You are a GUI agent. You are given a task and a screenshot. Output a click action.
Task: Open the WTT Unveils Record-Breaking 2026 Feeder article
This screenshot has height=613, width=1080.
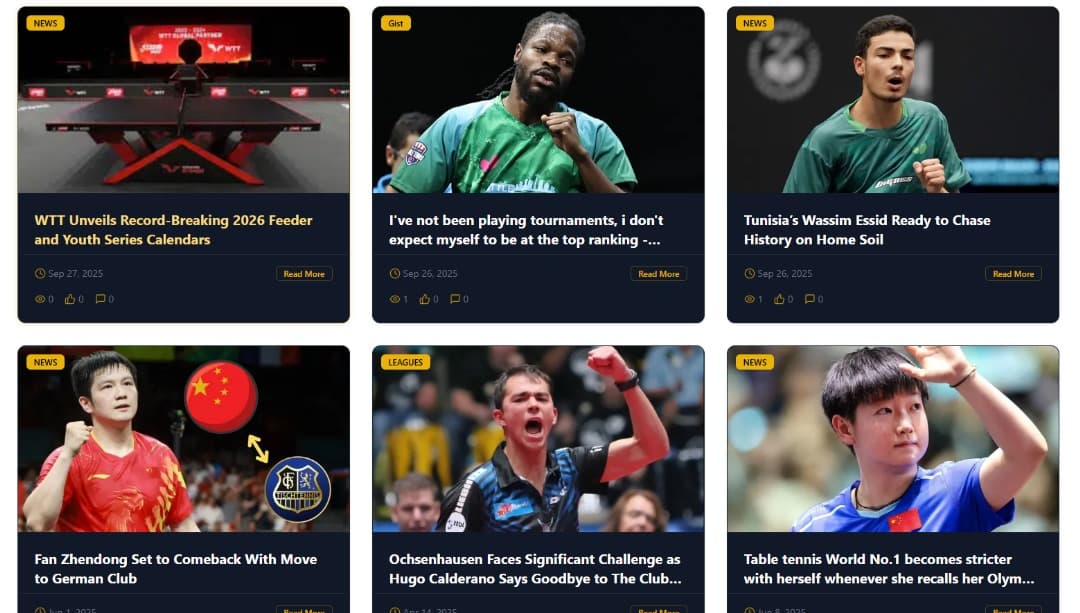(x=173, y=229)
